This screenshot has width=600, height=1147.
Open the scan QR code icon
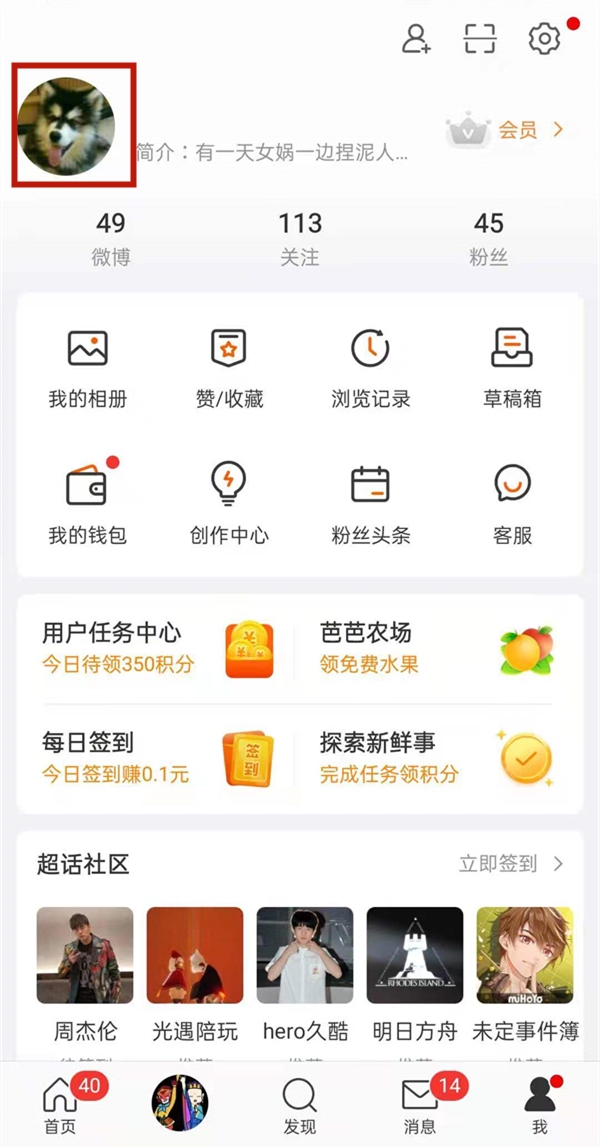click(x=480, y=39)
